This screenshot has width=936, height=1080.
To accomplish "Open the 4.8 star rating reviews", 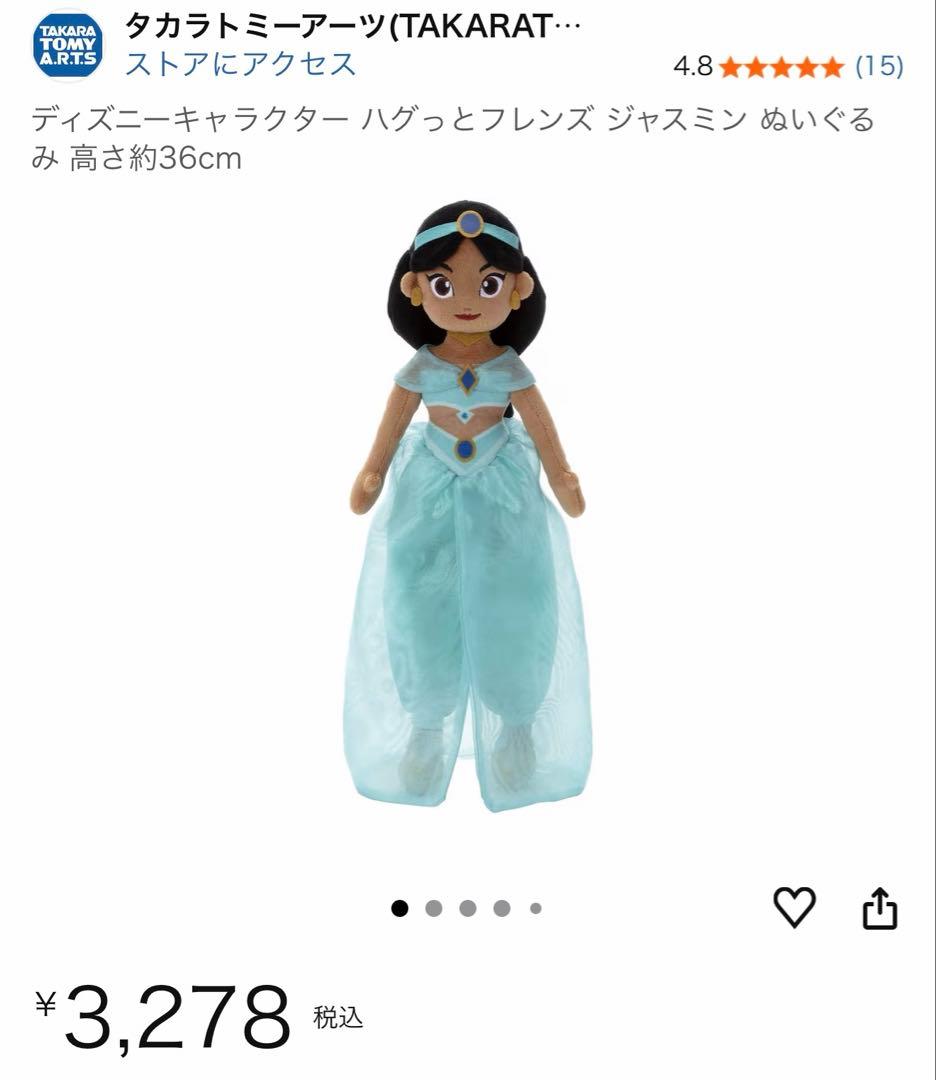I will point(787,66).
